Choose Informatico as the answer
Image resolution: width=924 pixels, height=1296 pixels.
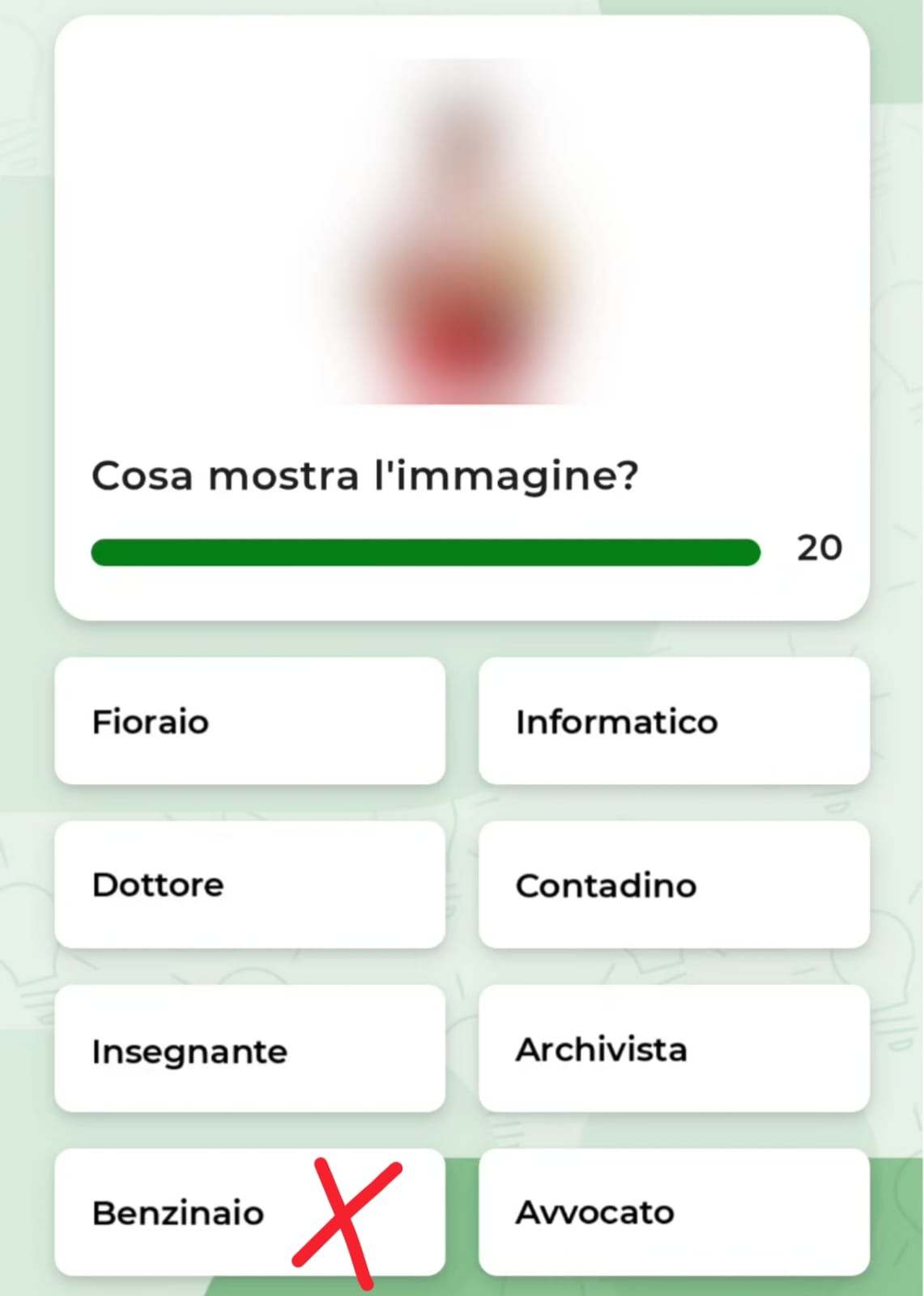click(x=674, y=721)
